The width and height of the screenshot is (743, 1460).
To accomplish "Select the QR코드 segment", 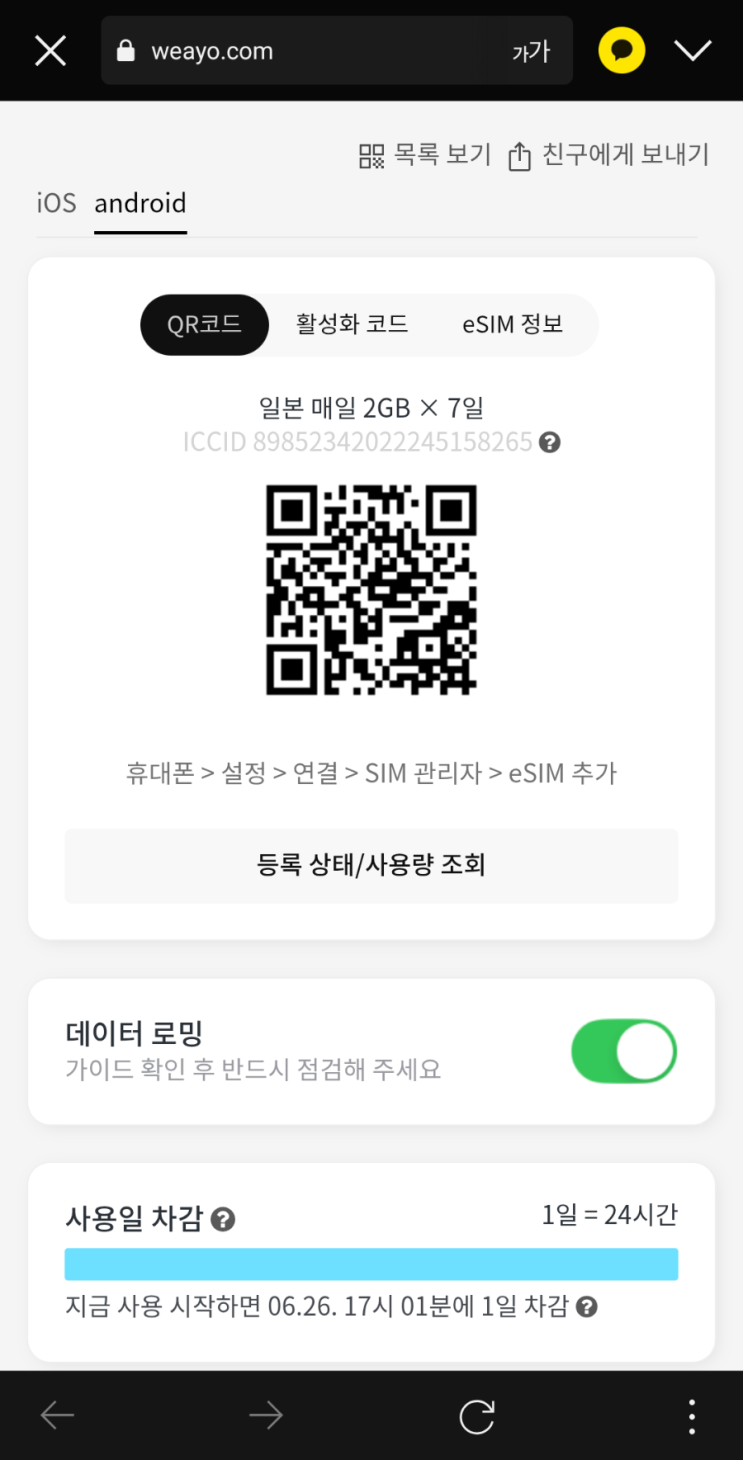I will coord(204,325).
